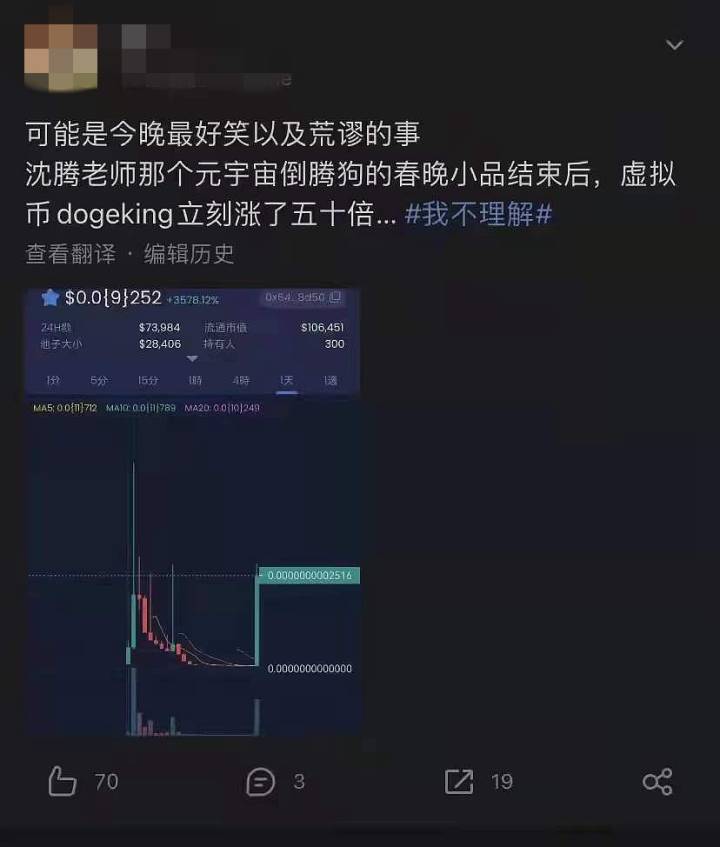Like this post
The image size is (720, 847).
pos(64,781)
